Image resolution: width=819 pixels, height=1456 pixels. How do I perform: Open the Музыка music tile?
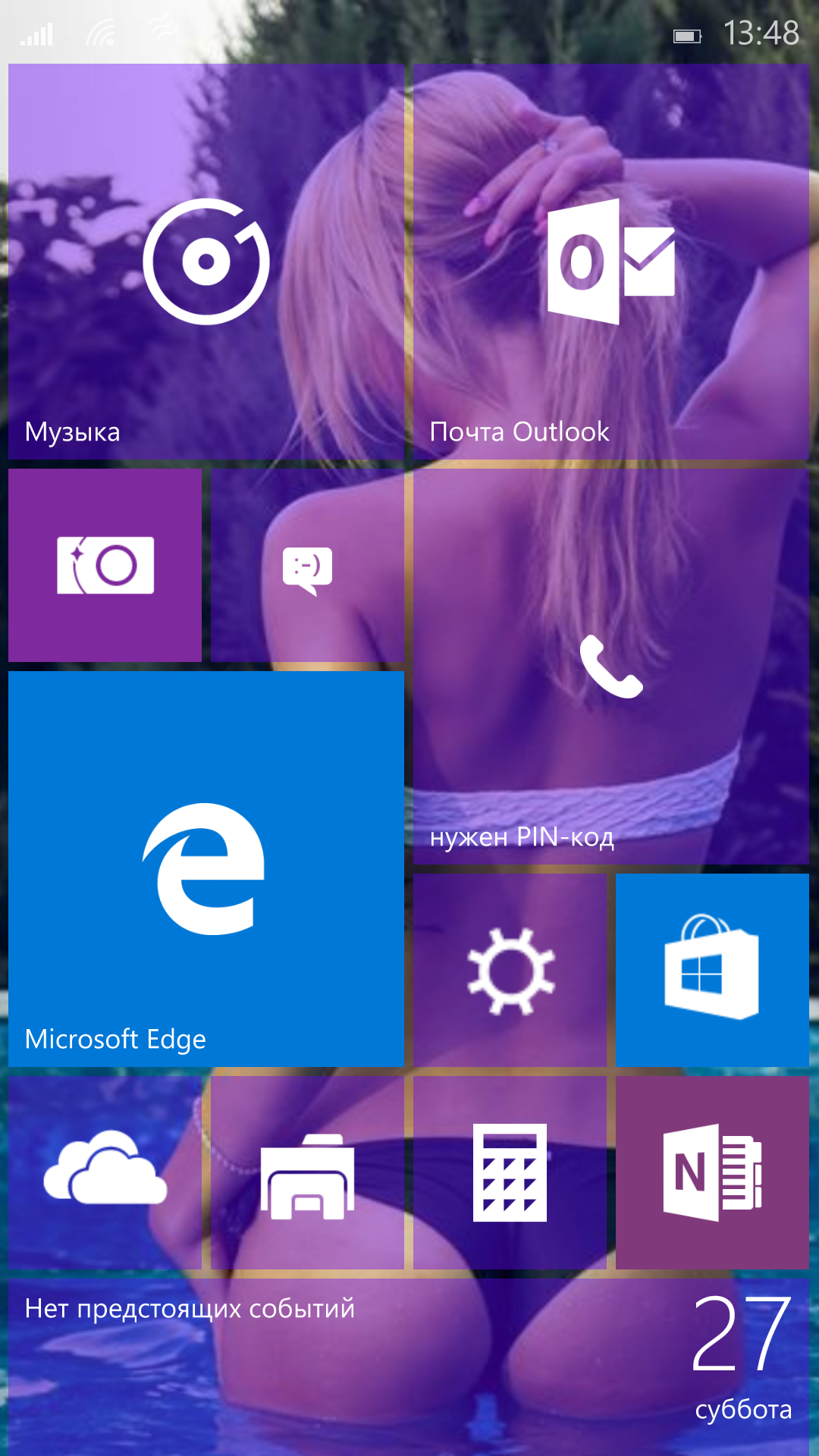pos(206,262)
